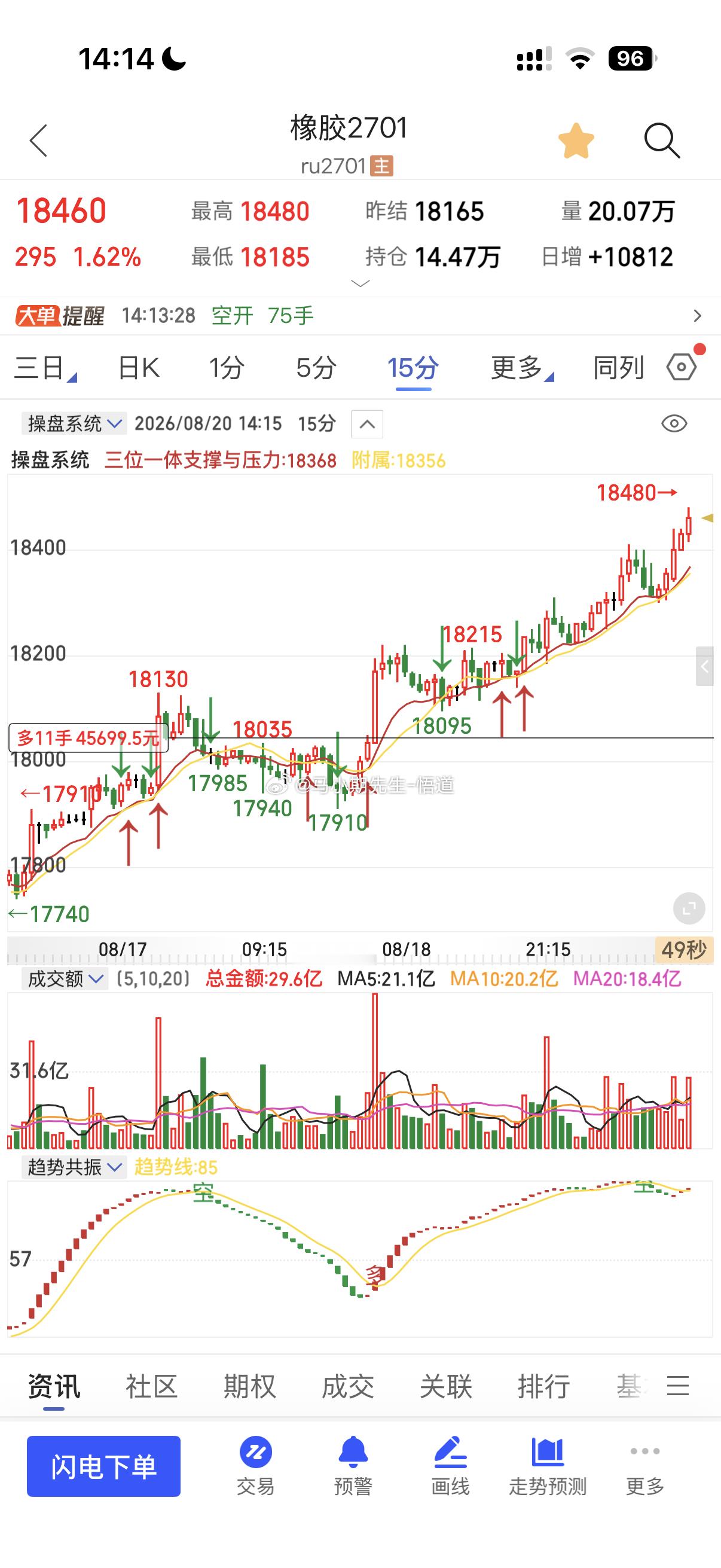Image resolution: width=721 pixels, height=1568 pixels.
Task: Remove the contract from favorites via the star
Action: point(576,141)
